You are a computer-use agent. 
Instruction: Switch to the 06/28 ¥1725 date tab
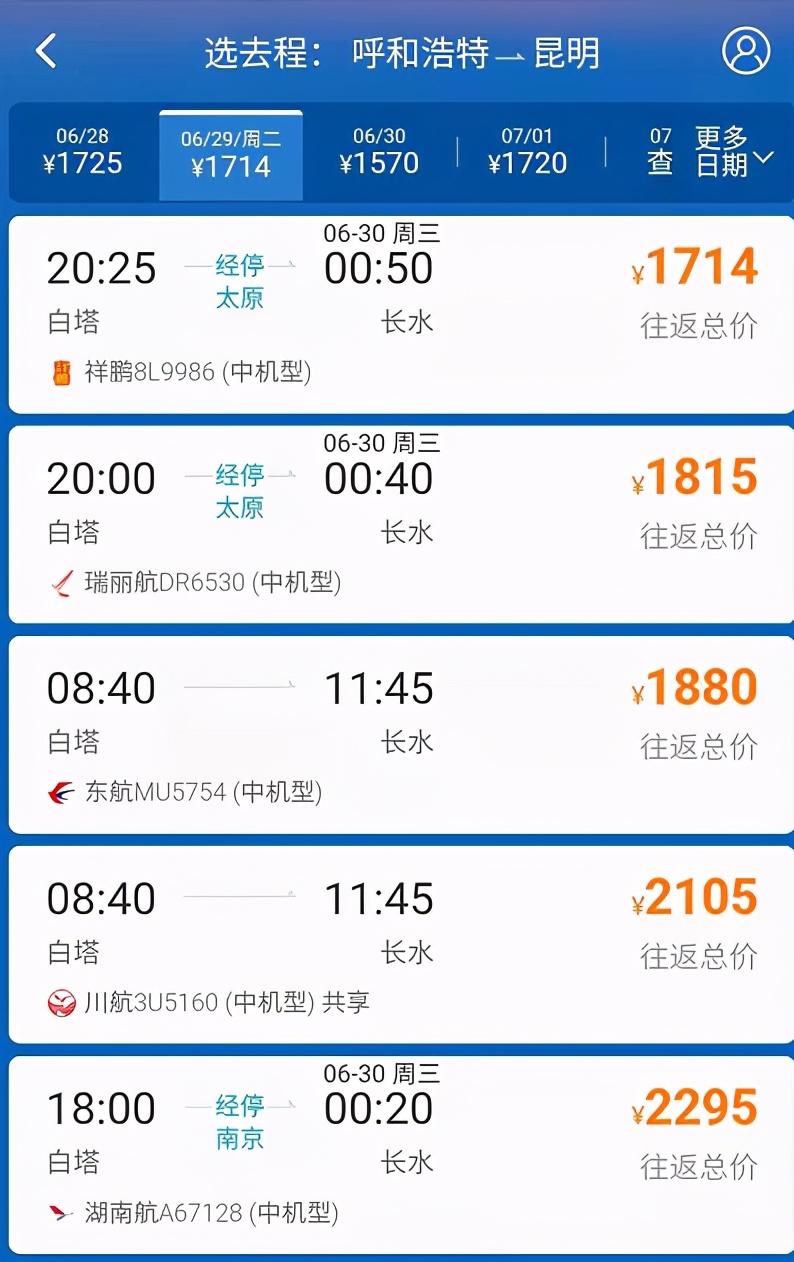tap(85, 152)
